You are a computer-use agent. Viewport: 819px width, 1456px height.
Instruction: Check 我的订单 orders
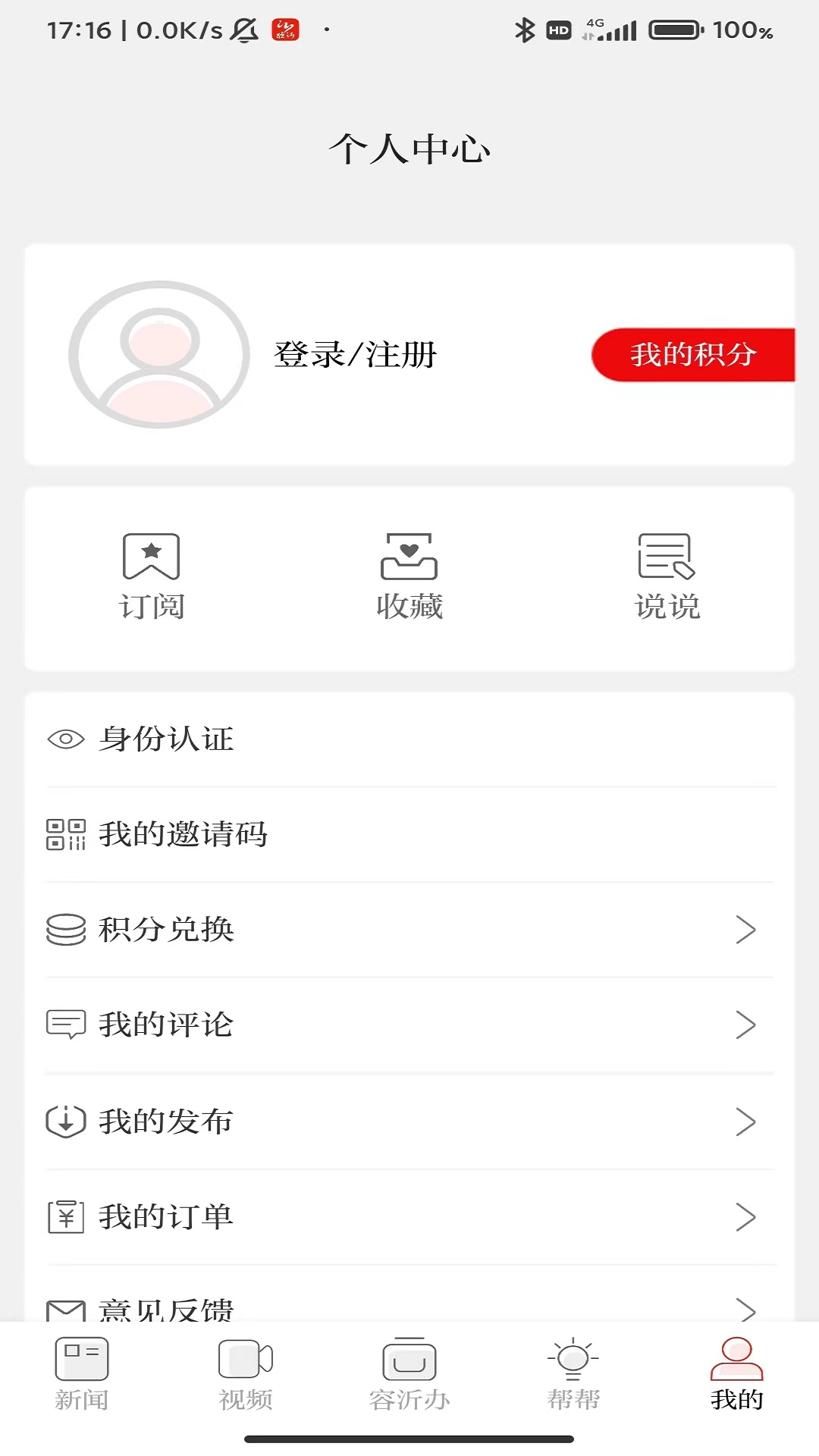coord(409,1217)
